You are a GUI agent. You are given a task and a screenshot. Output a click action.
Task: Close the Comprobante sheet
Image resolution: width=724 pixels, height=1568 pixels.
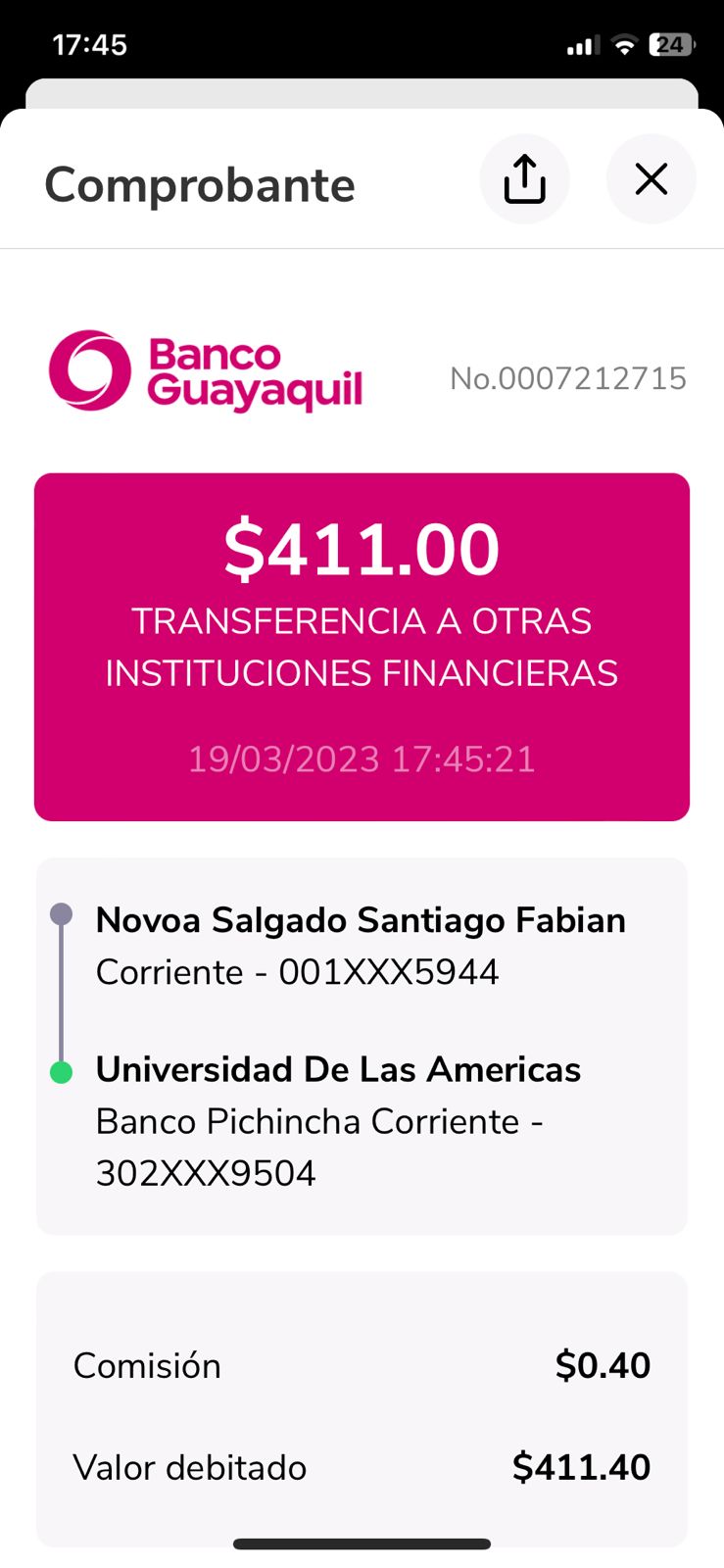pos(651,179)
